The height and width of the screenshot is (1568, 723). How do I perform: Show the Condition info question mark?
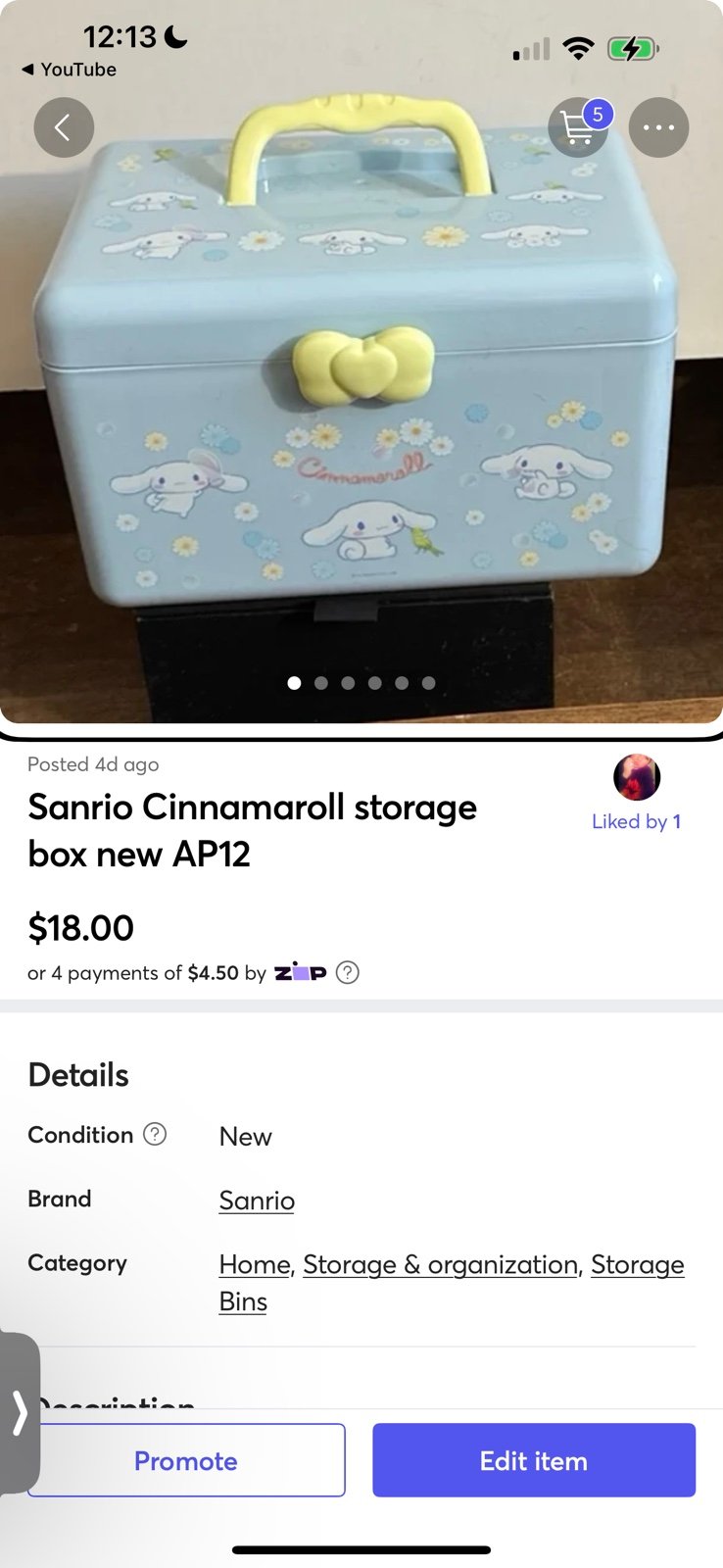(155, 1134)
